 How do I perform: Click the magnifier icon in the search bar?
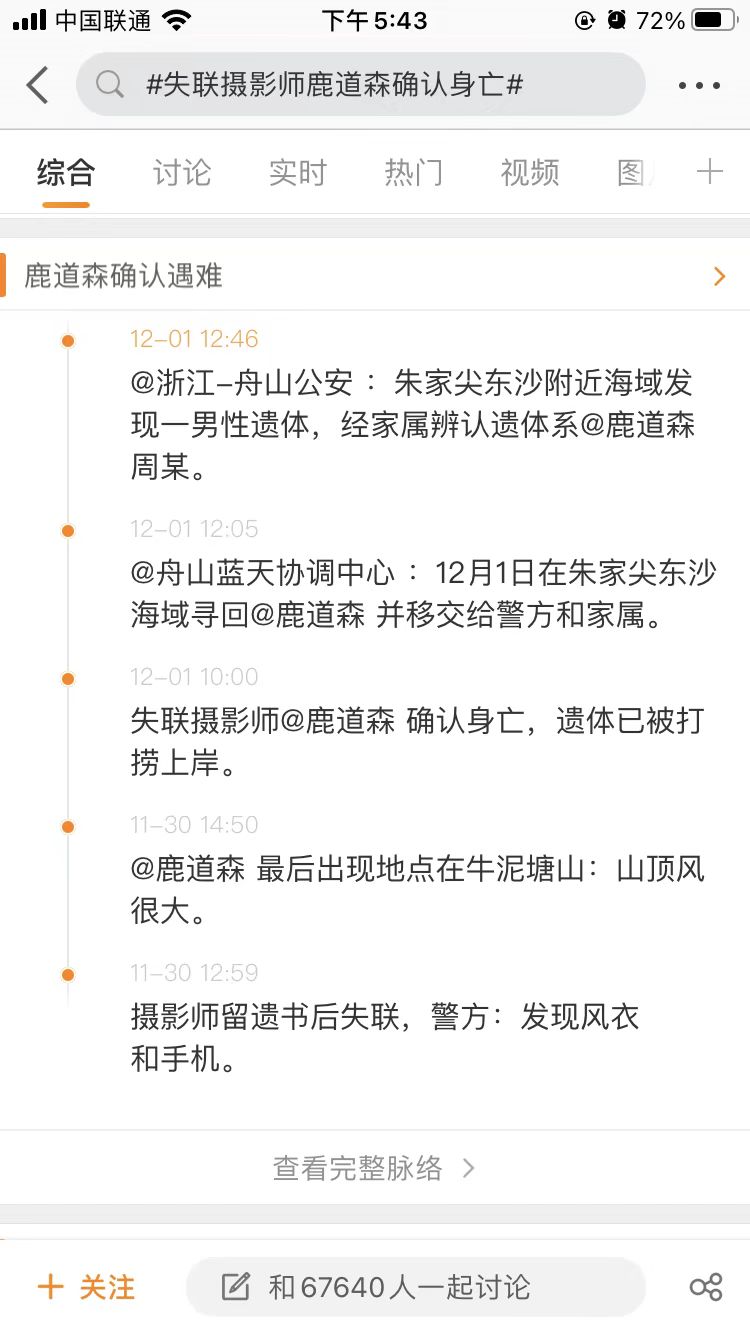[x=110, y=85]
